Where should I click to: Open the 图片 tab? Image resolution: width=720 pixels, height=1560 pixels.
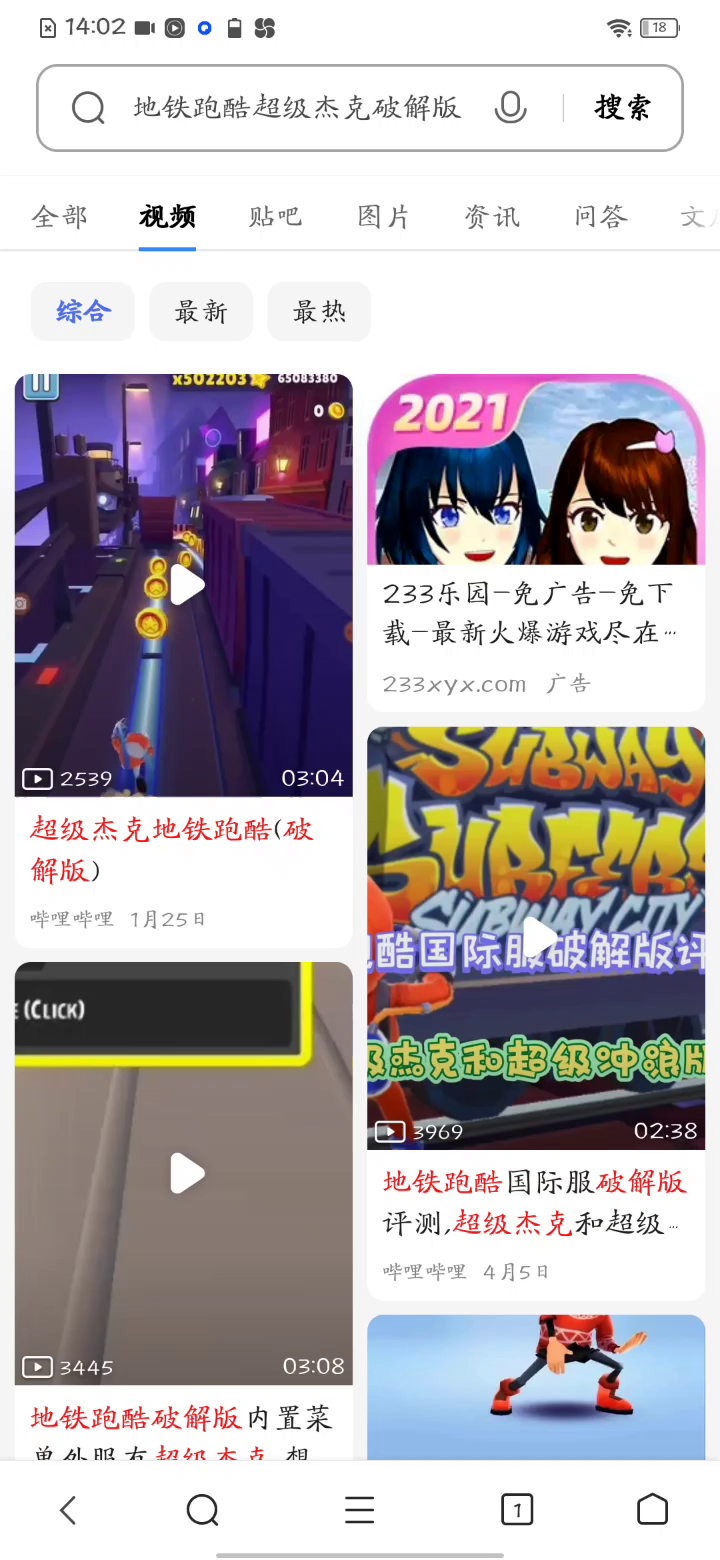coord(384,216)
